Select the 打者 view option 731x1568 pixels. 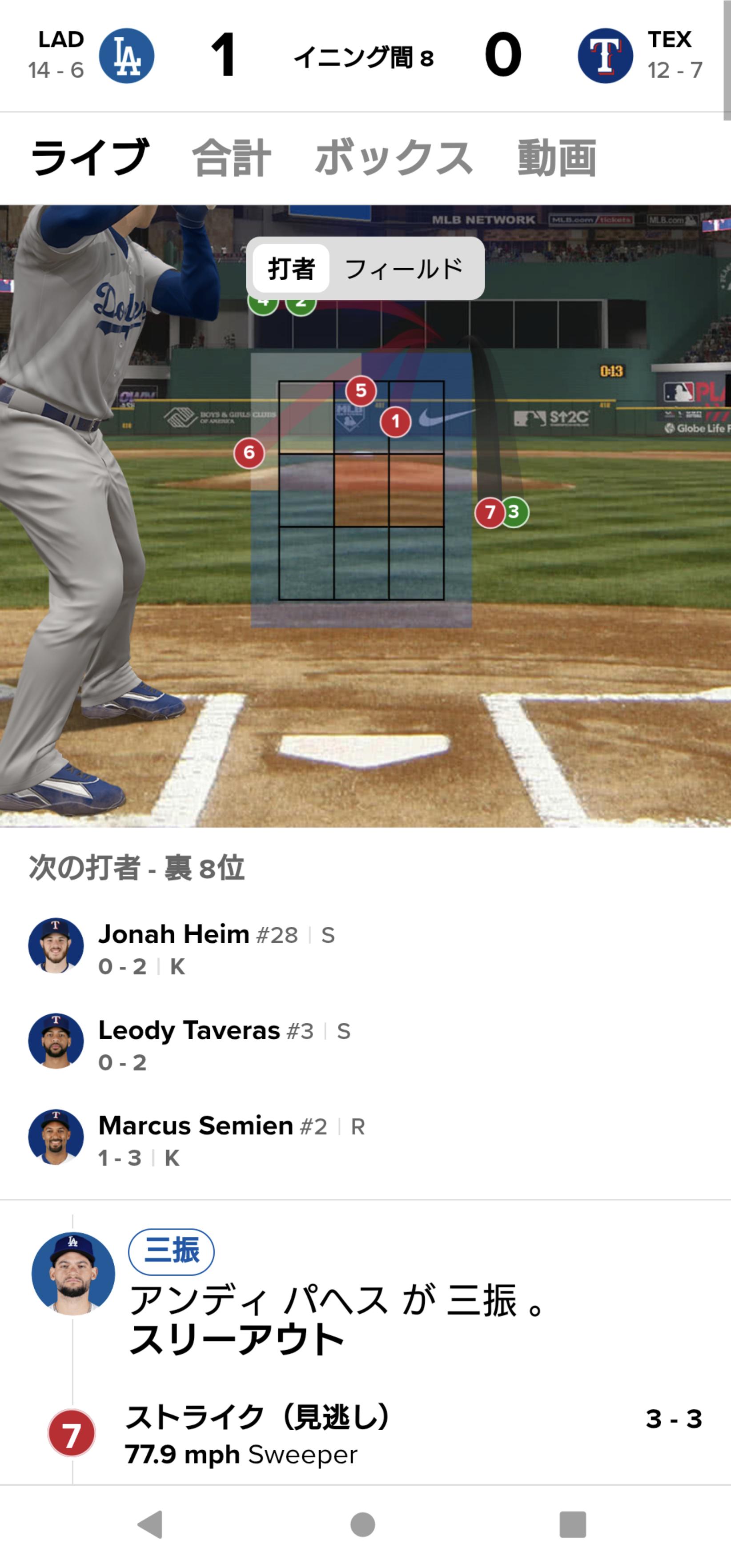291,269
